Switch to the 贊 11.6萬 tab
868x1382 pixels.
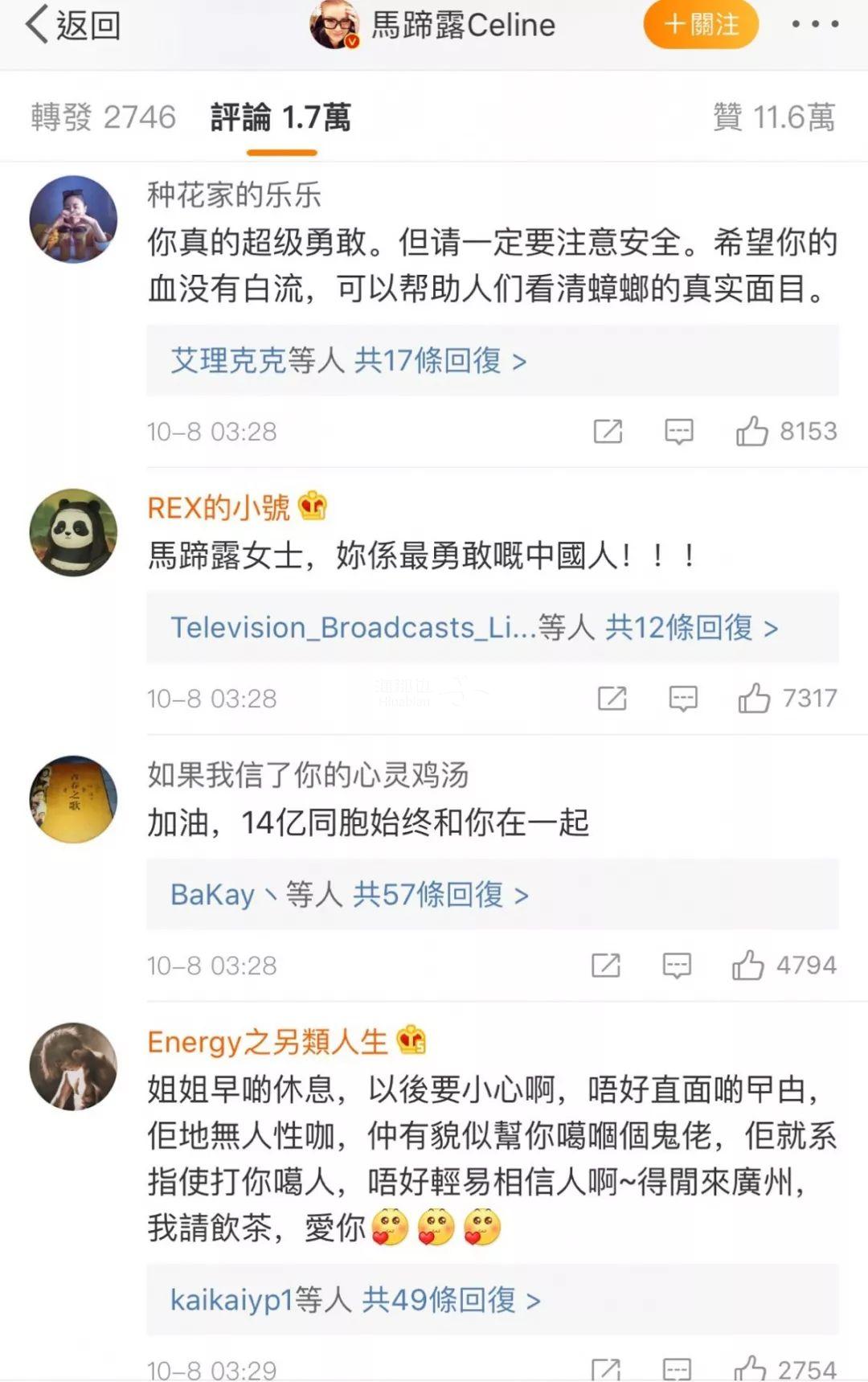[774, 117]
